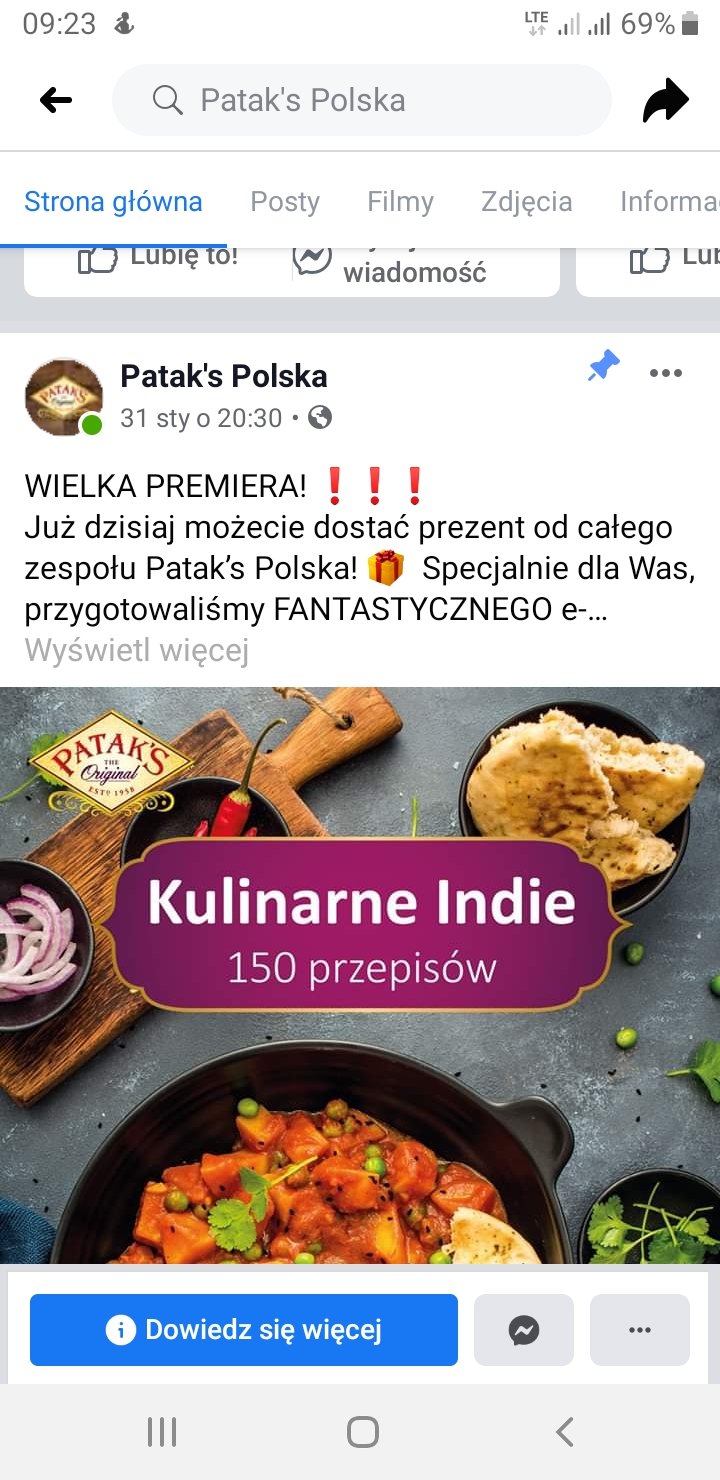Tap the Android home button
The image size is (720, 1480).
360,1432
